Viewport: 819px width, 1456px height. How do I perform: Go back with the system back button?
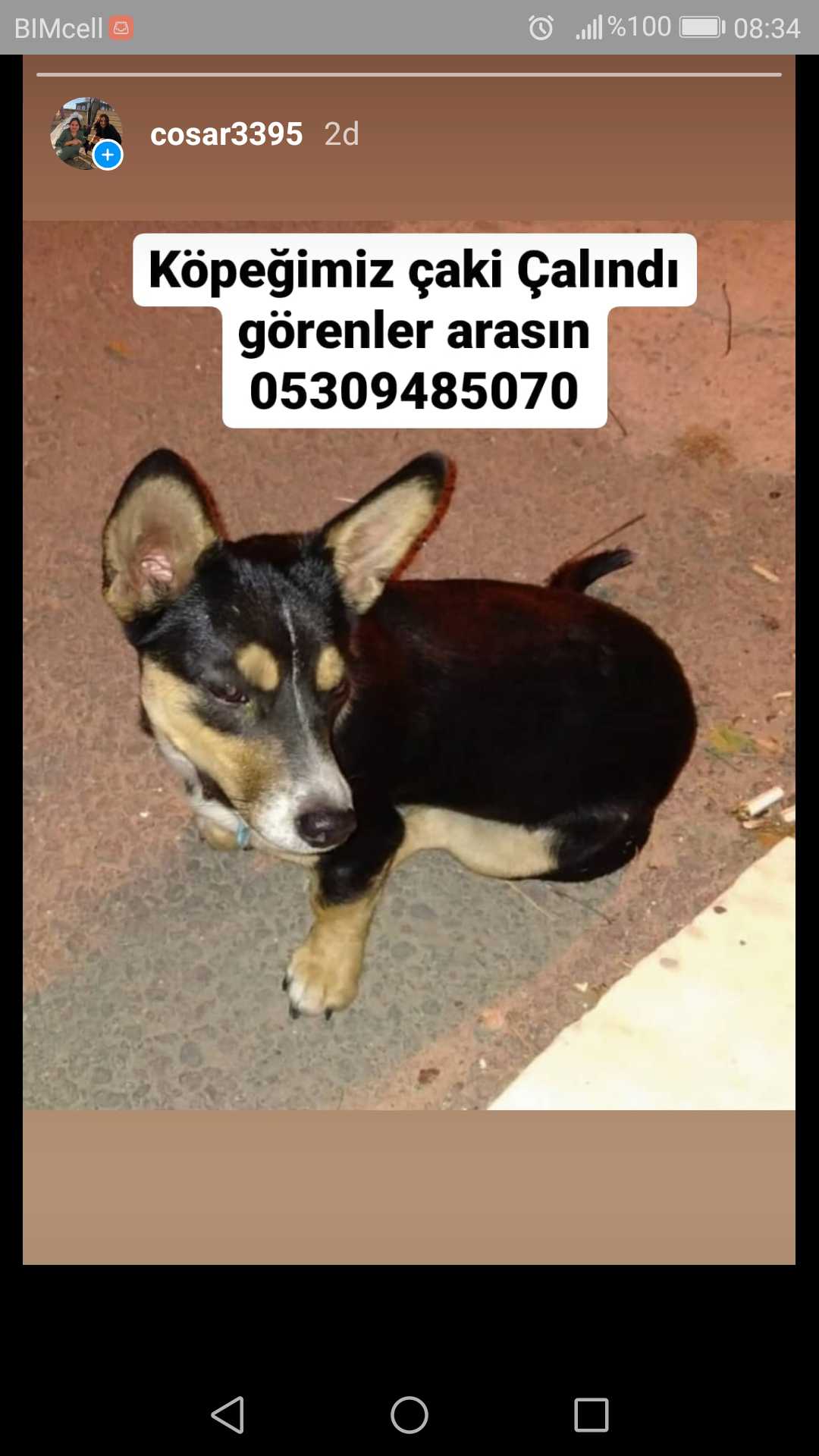click(x=227, y=1415)
